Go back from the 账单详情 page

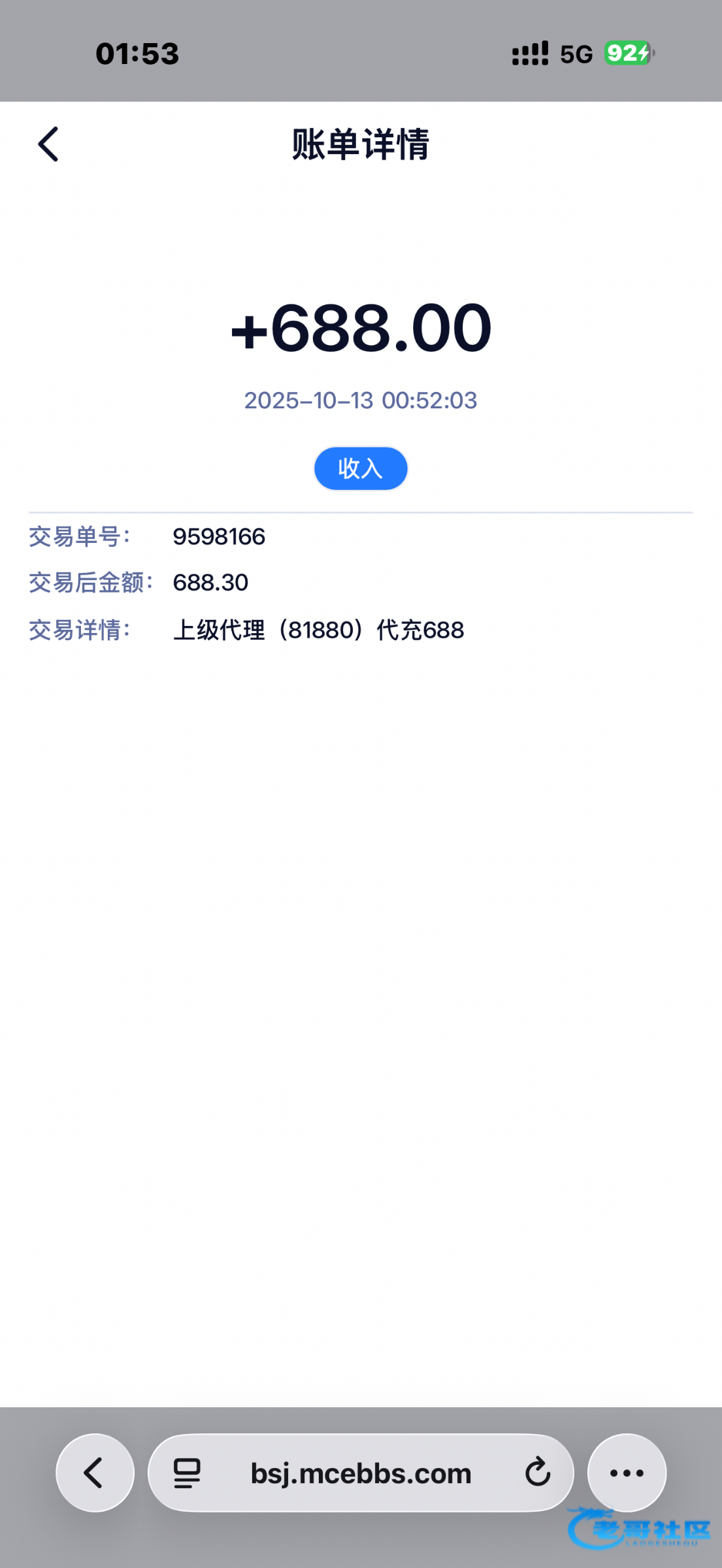pos(48,144)
